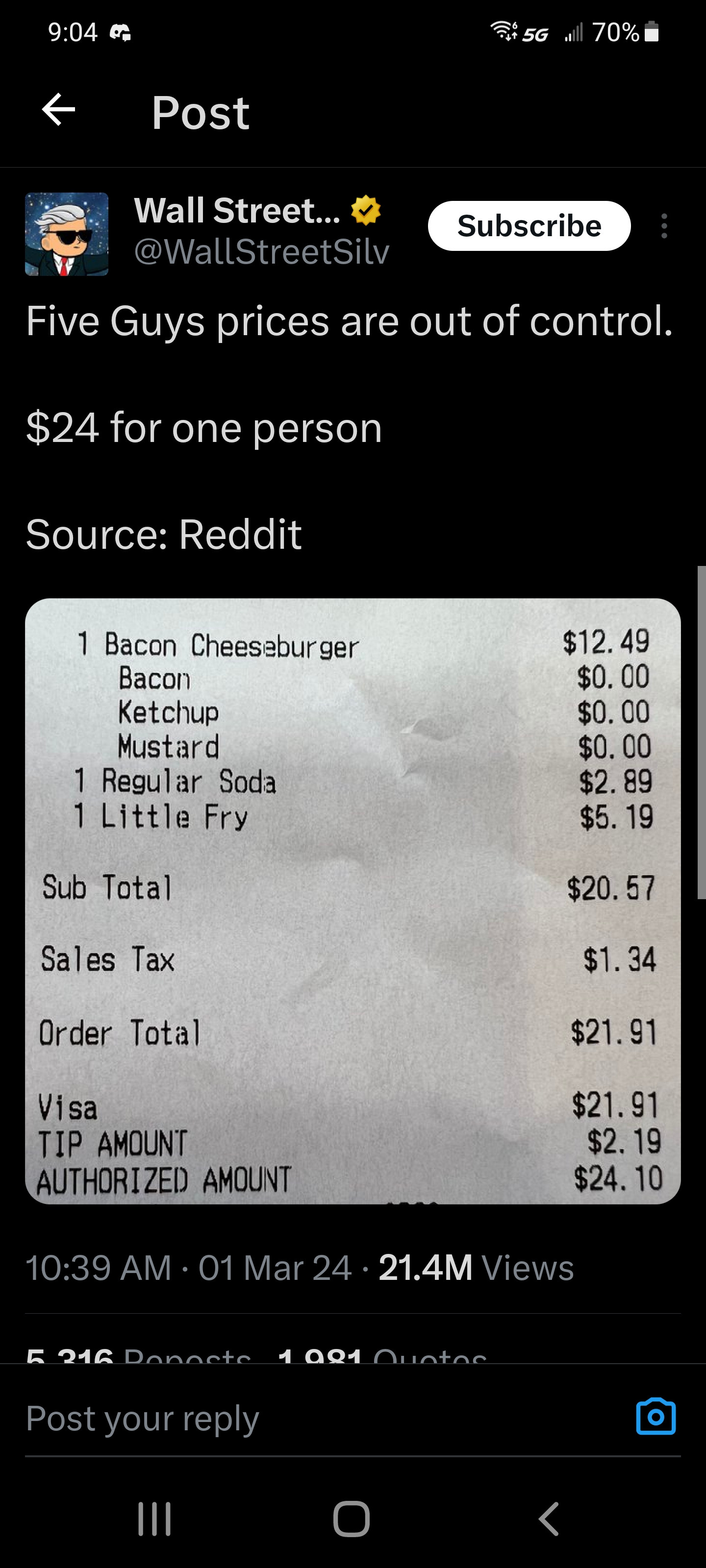This screenshot has height=1568, width=706.
Task: Go back using the arrow beside Post
Action: tap(58, 110)
